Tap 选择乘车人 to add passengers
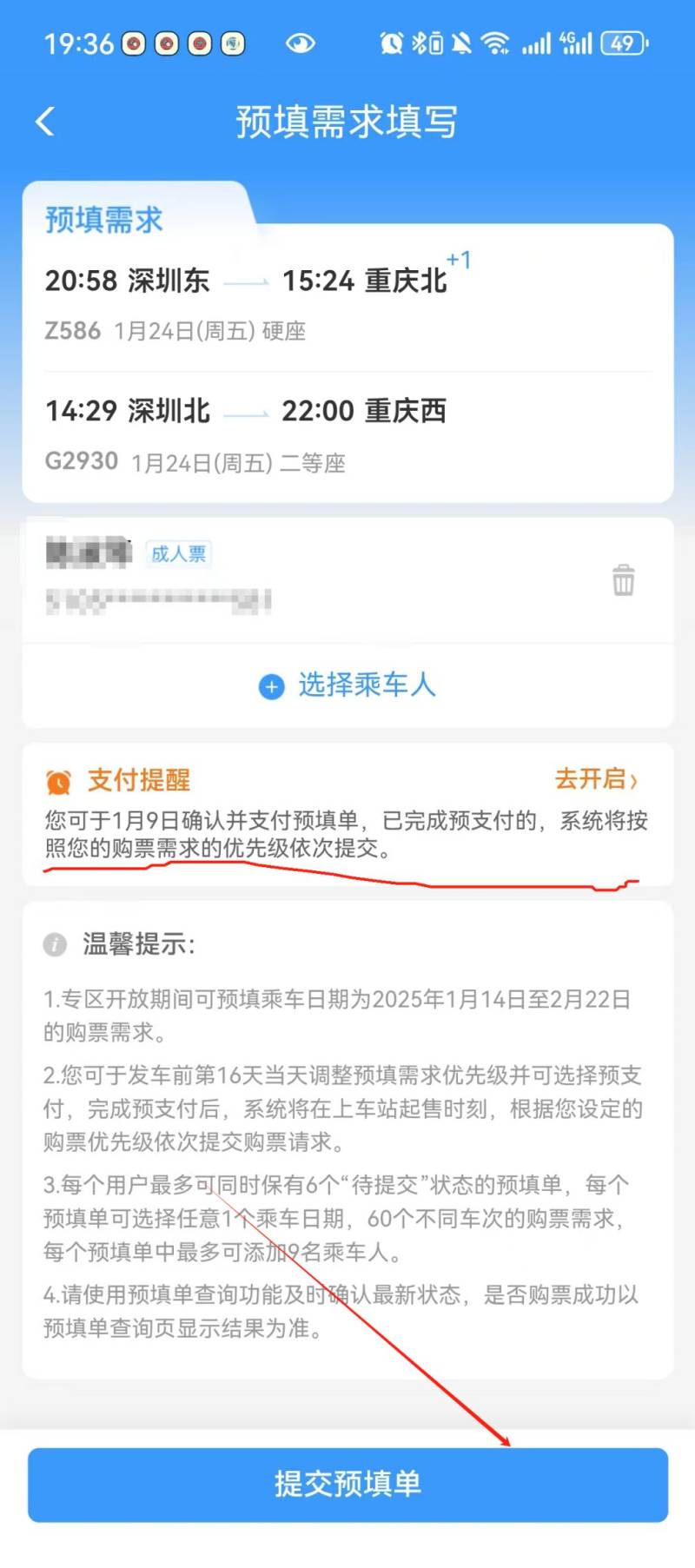 point(347,685)
